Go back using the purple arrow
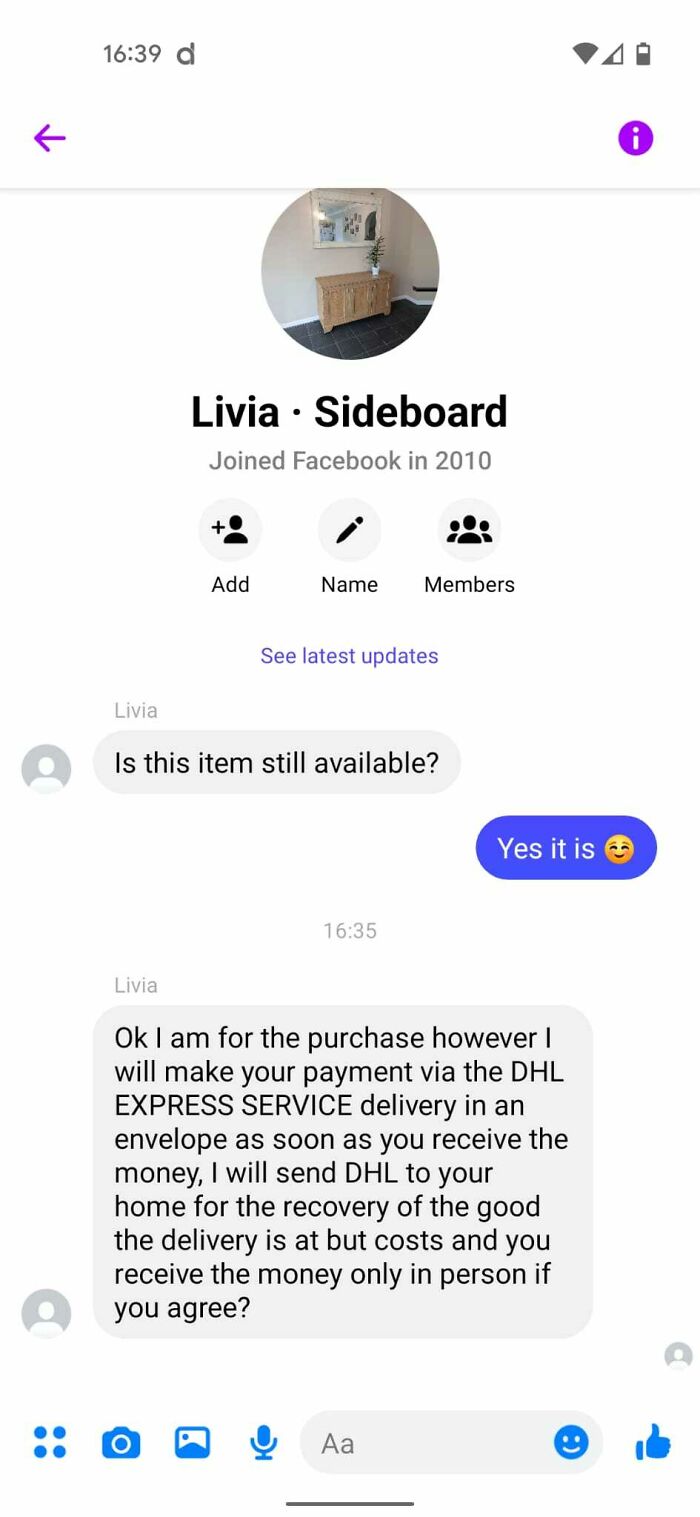Image resolution: width=700 pixels, height=1517 pixels. pos(49,138)
